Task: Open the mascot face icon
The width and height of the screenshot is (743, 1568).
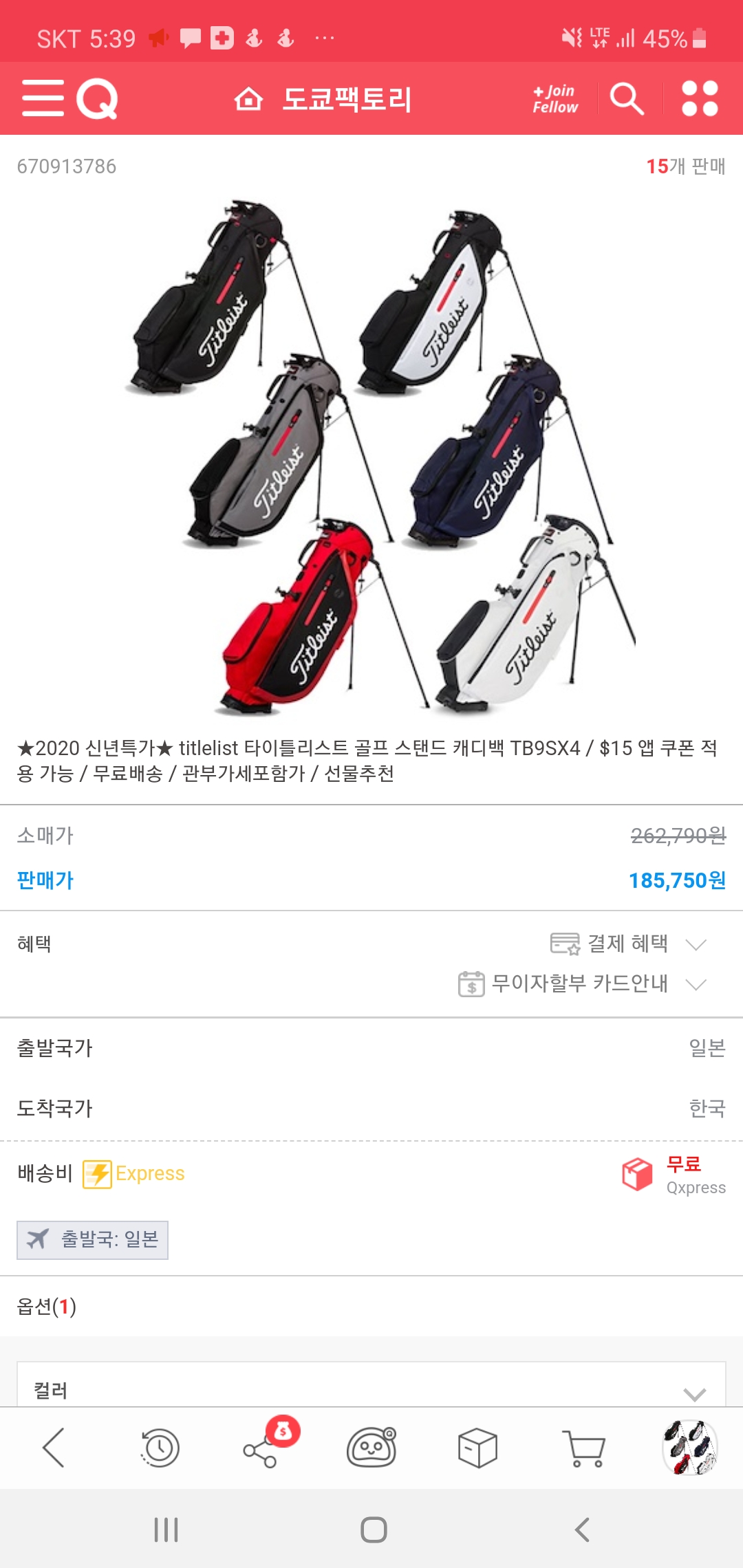Action: click(371, 1448)
